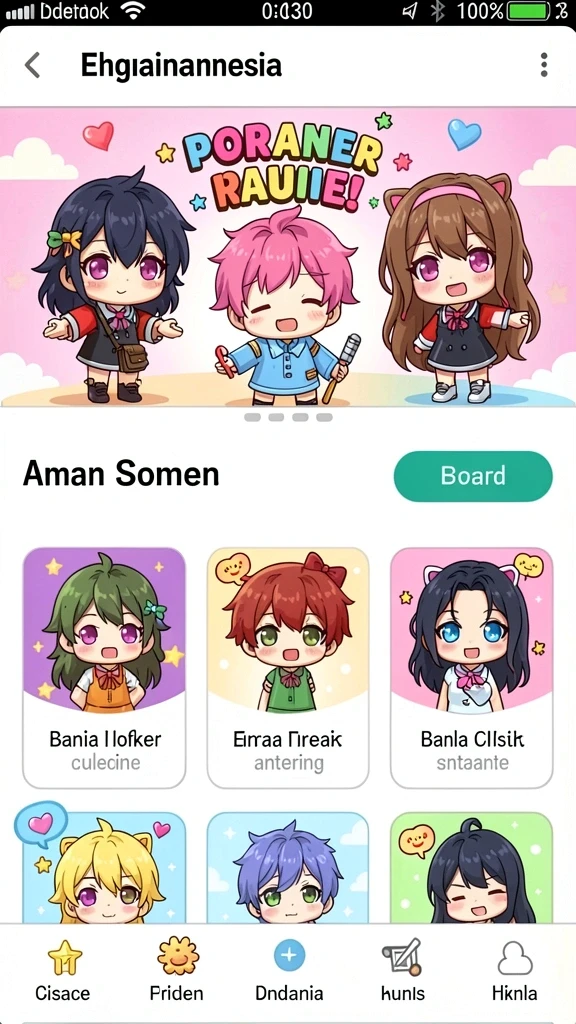
Task: Tap the green Board button
Action: coord(473,476)
